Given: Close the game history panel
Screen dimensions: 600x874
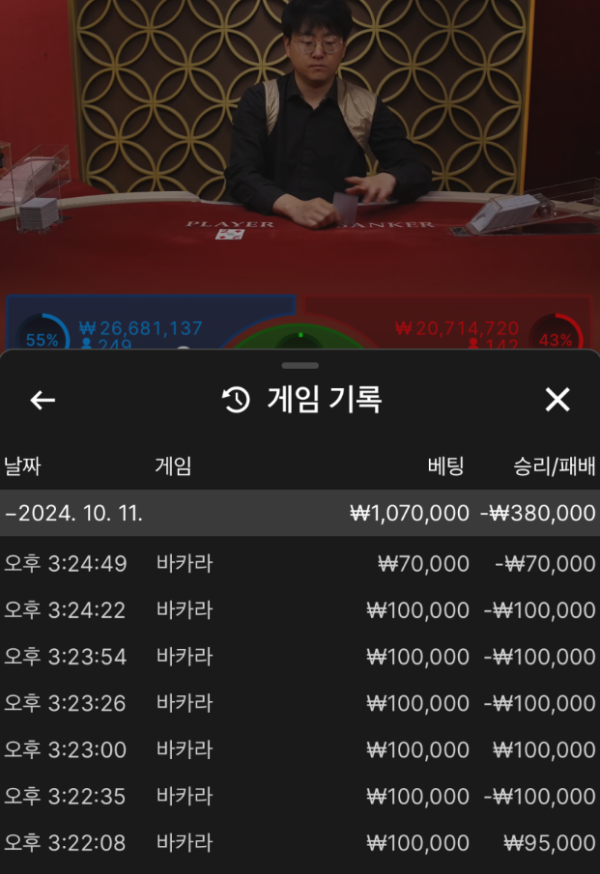Looking at the screenshot, I should coord(557,400).
